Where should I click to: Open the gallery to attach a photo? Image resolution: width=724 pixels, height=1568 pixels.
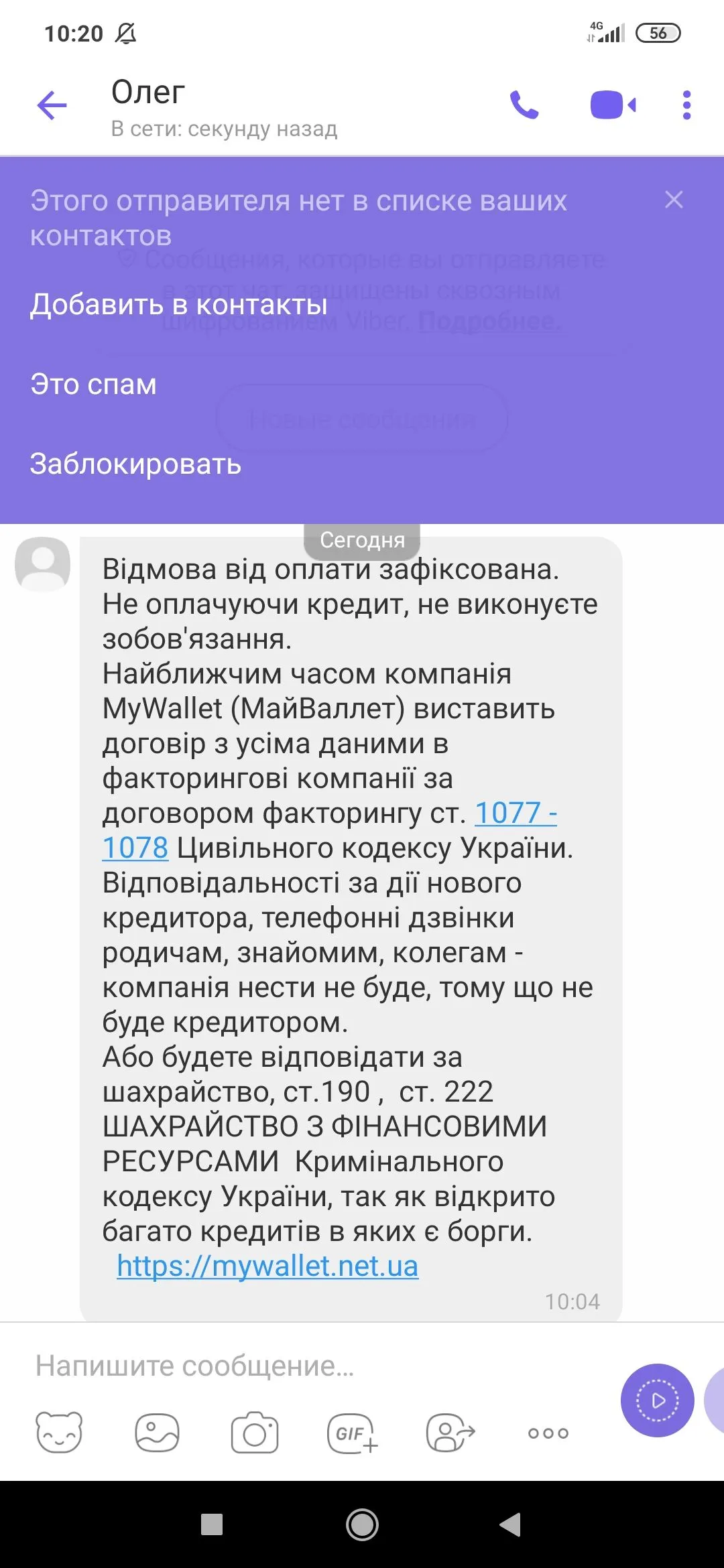pos(157,1433)
